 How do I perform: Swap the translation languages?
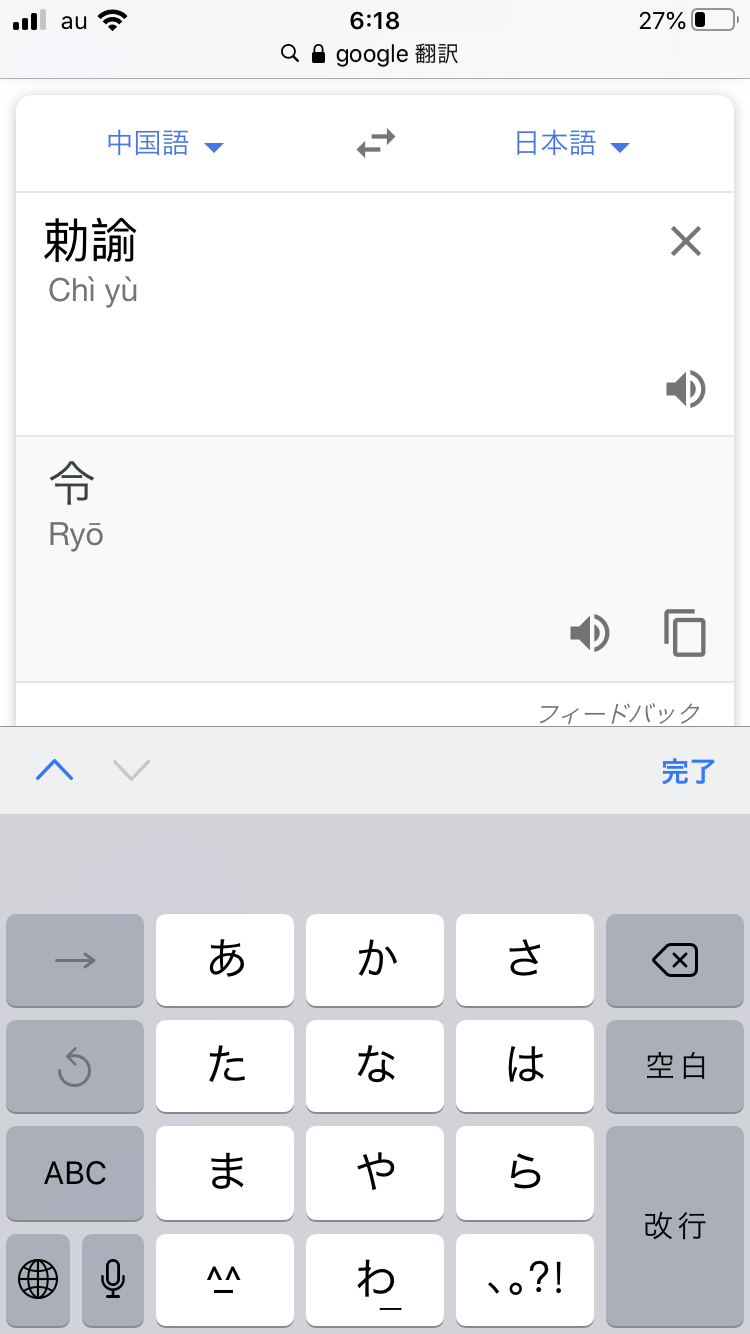(x=375, y=145)
